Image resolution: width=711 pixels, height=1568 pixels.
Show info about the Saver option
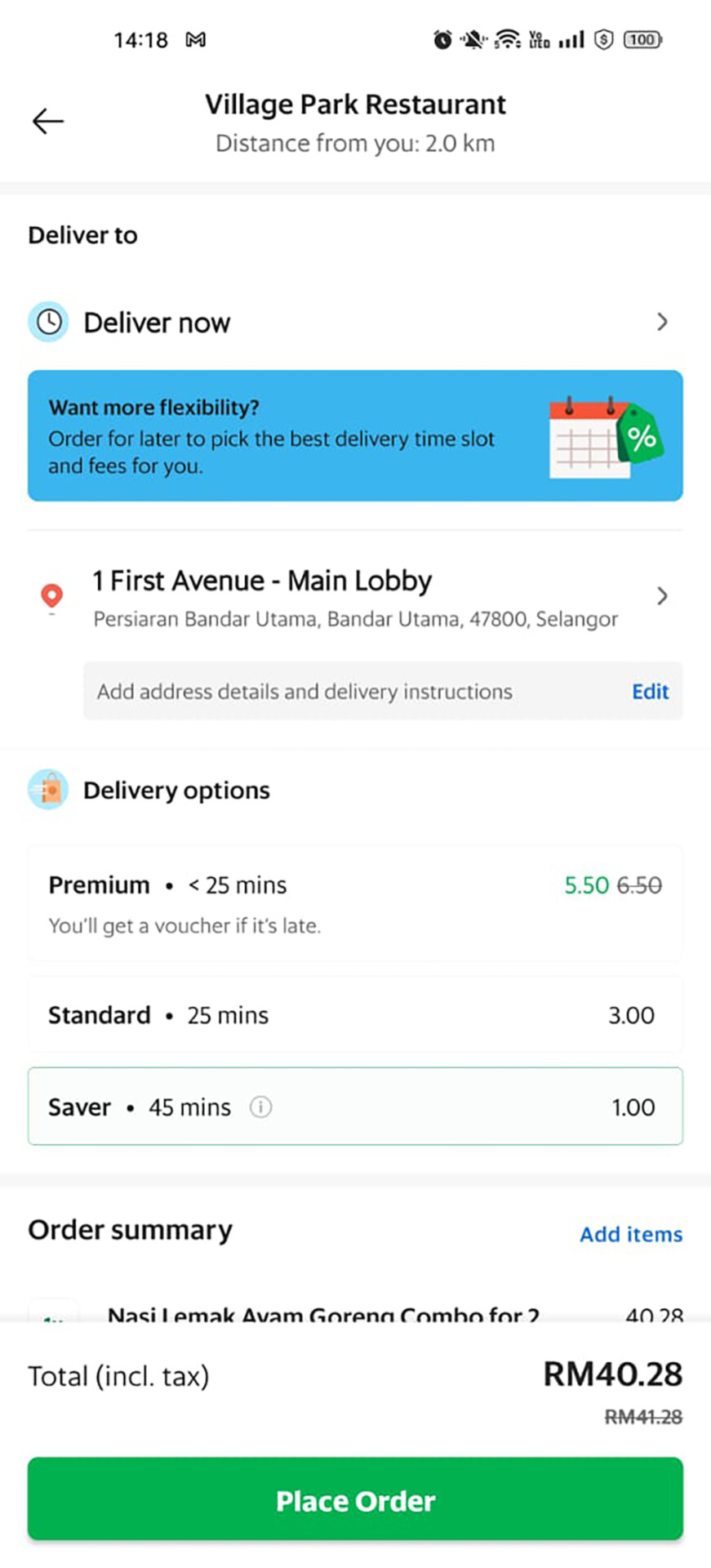[x=260, y=1107]
